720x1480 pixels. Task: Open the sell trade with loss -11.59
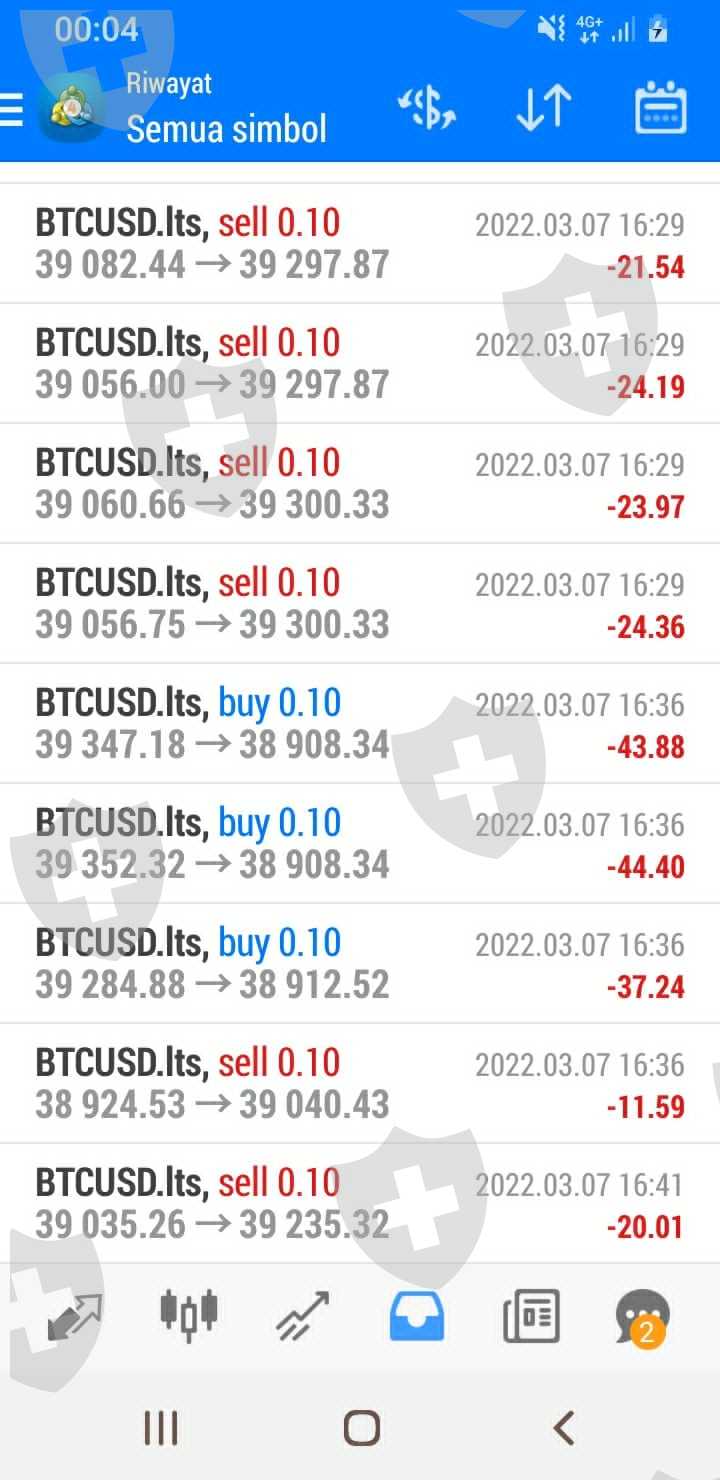(360, 1083)
